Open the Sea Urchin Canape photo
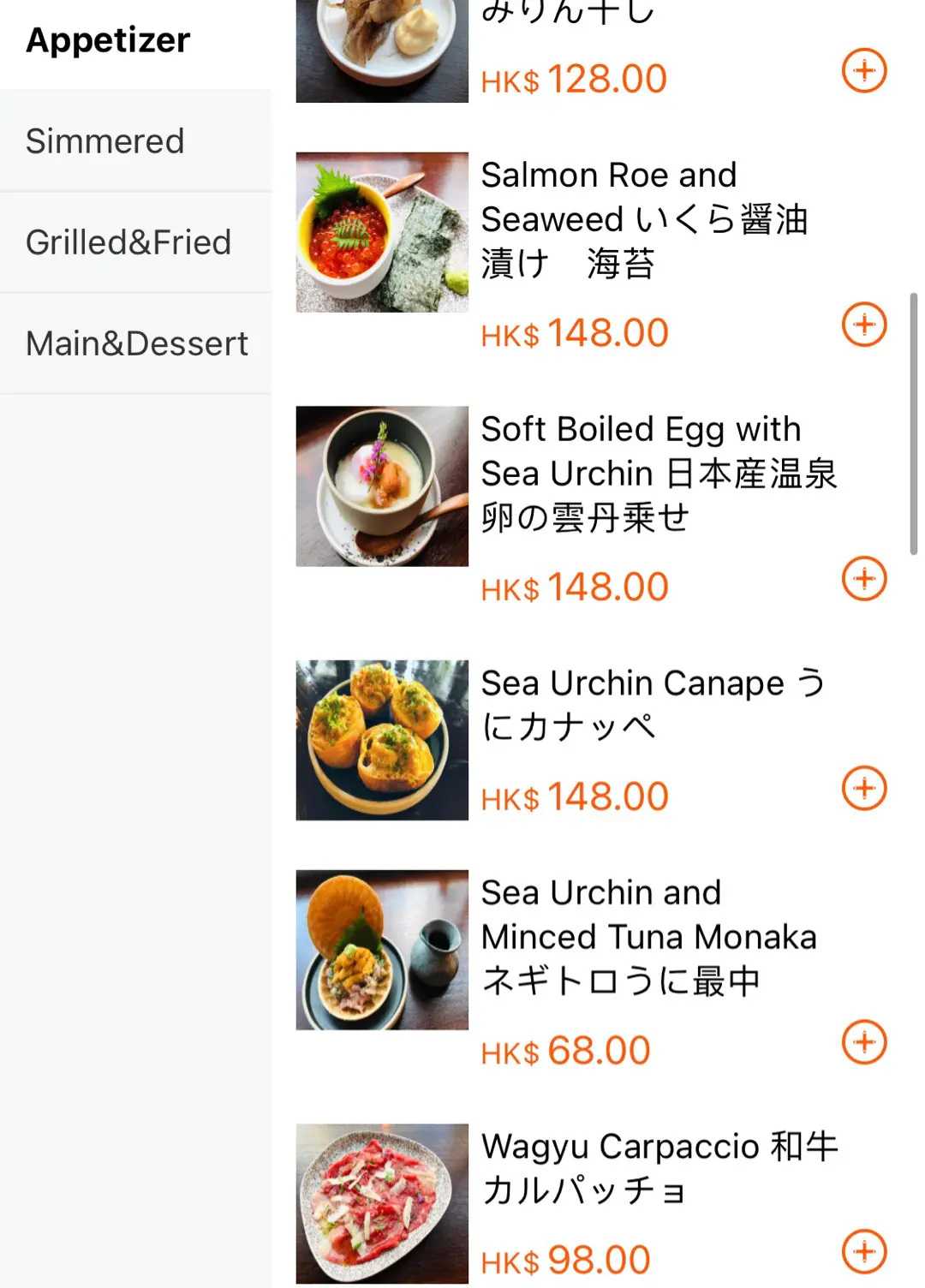This screenshot has height=1288, width=925. point(382,740)
